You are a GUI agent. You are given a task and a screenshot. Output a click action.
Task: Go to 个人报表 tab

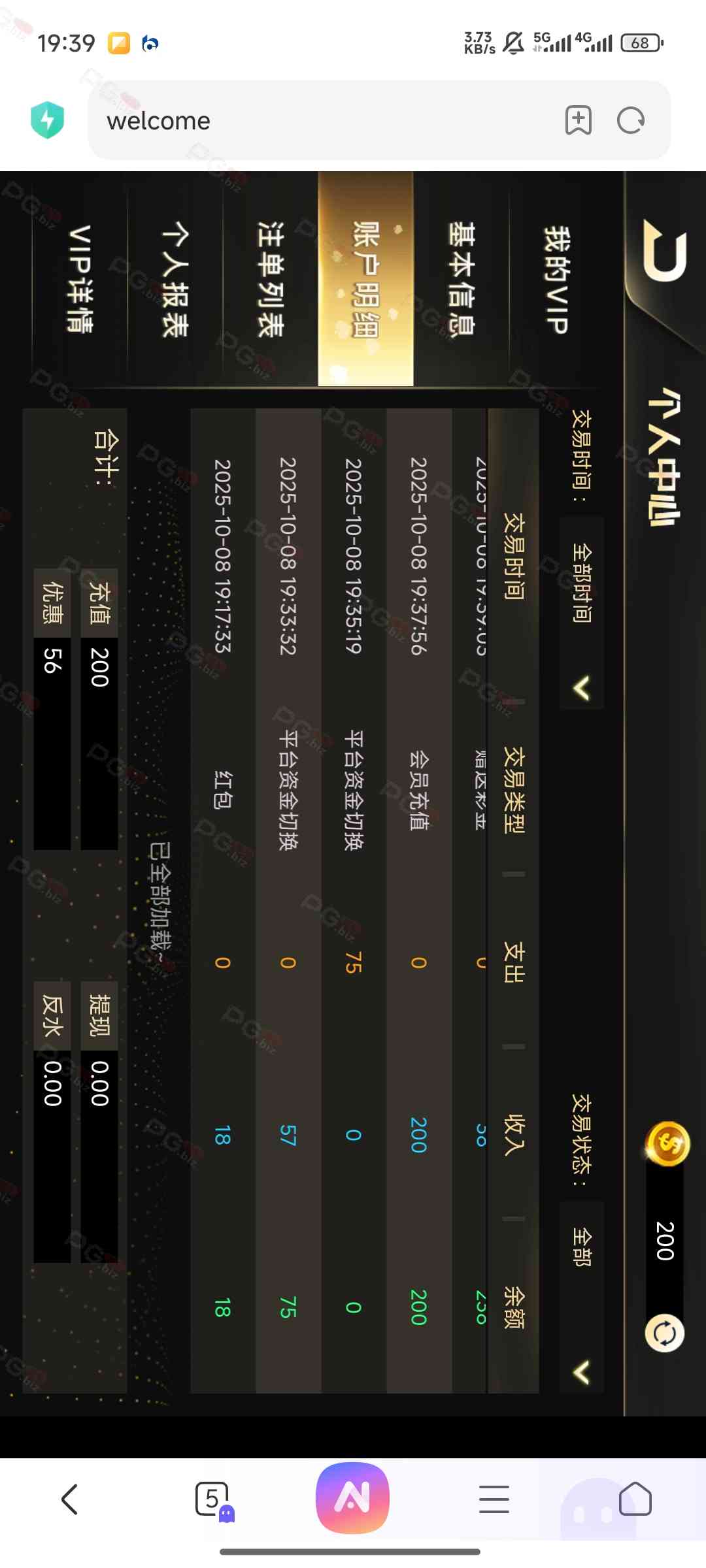(175, 280)
